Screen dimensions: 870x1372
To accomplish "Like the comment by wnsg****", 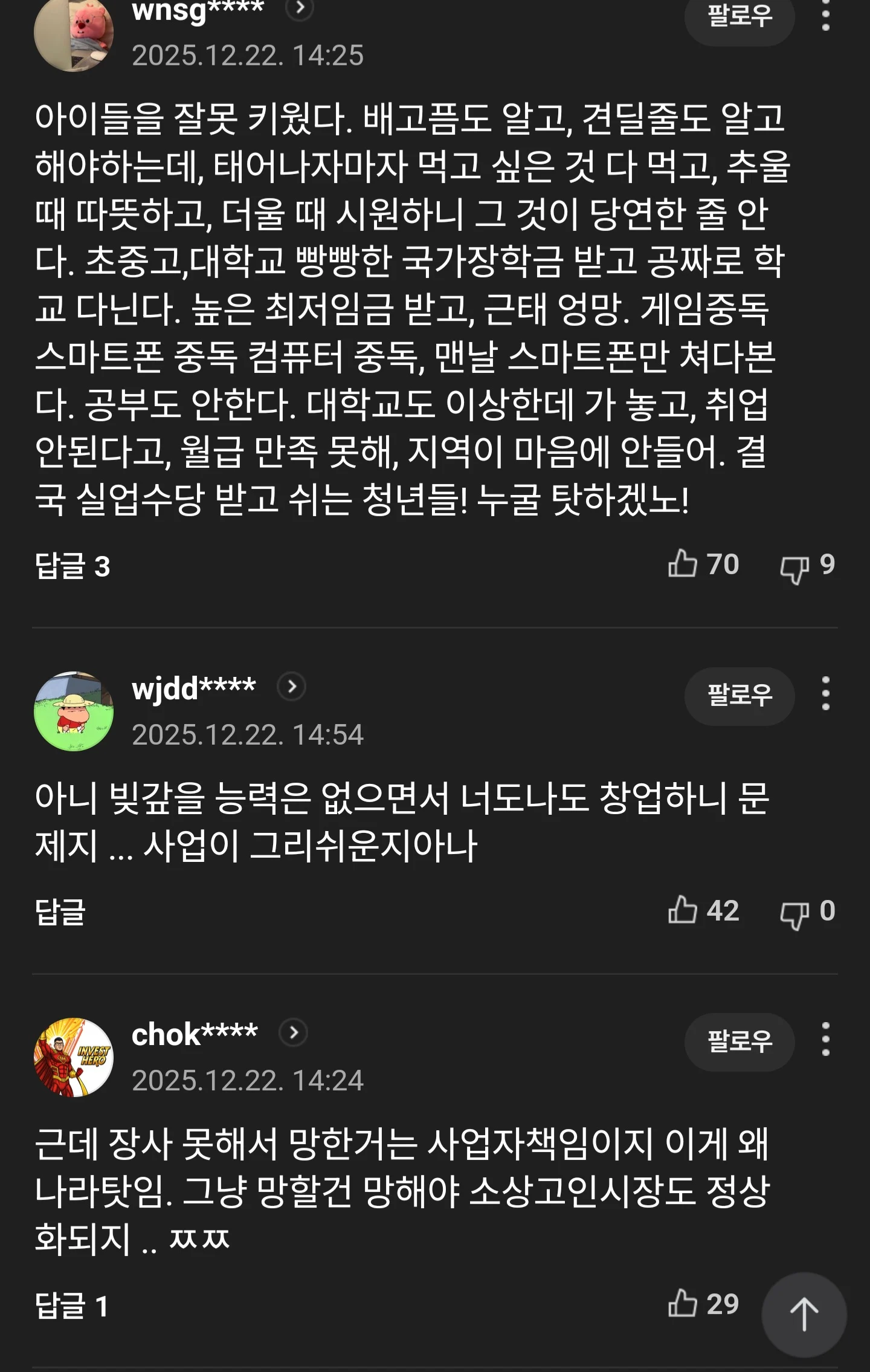I will tap(683, 564).
